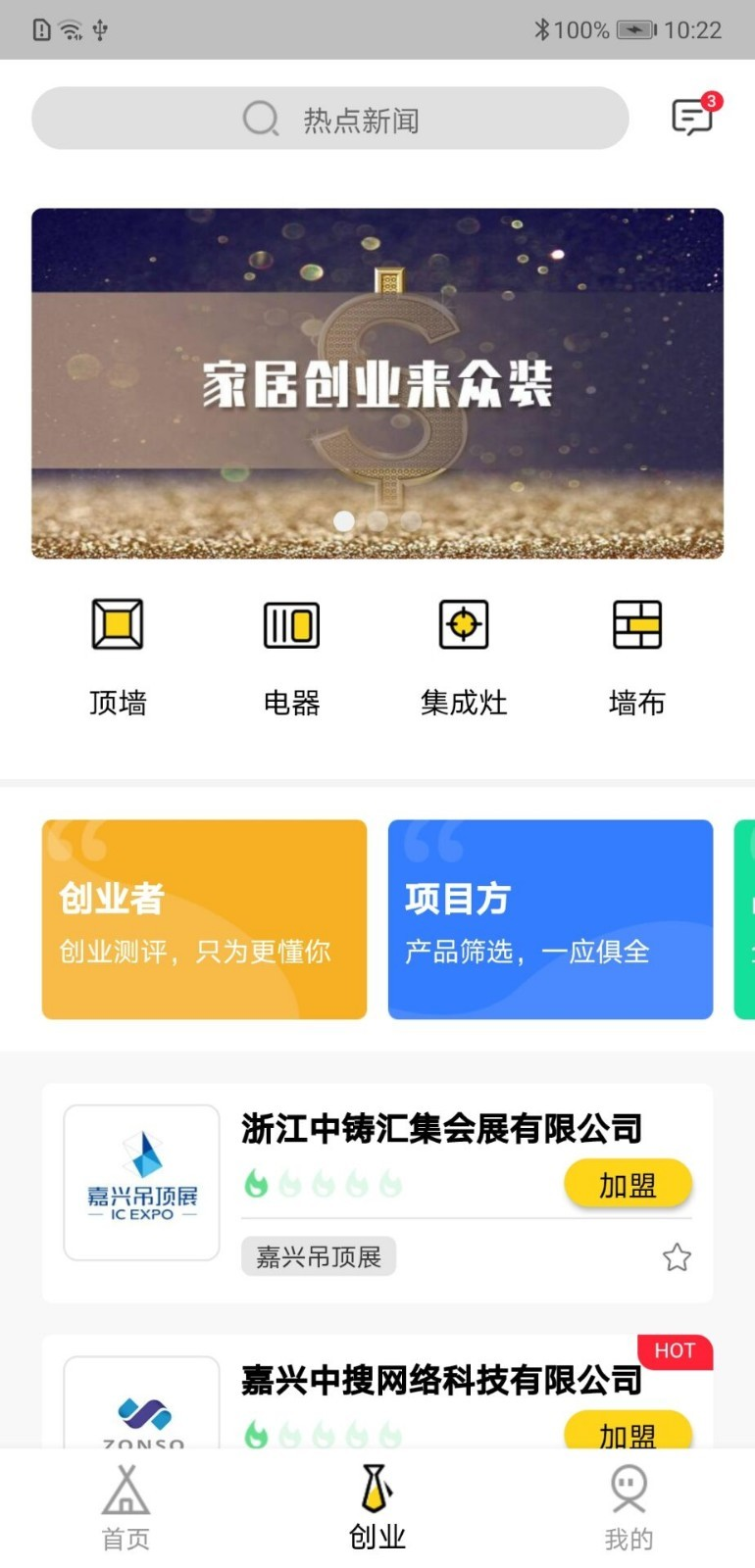Tap the search magnifier icon
The image size is (755, 1568).
click(260, 119)
